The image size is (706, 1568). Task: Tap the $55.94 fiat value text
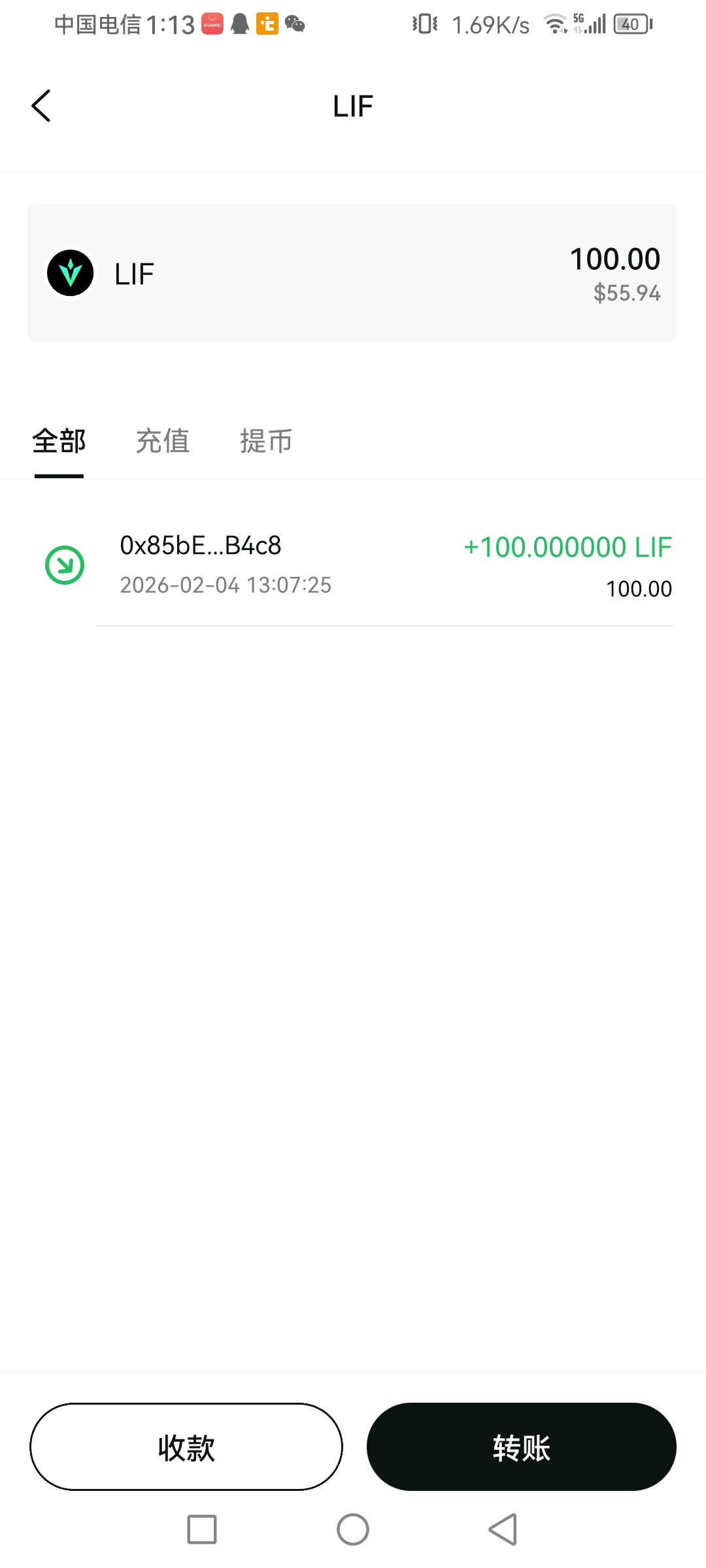[x=626, y=293]
